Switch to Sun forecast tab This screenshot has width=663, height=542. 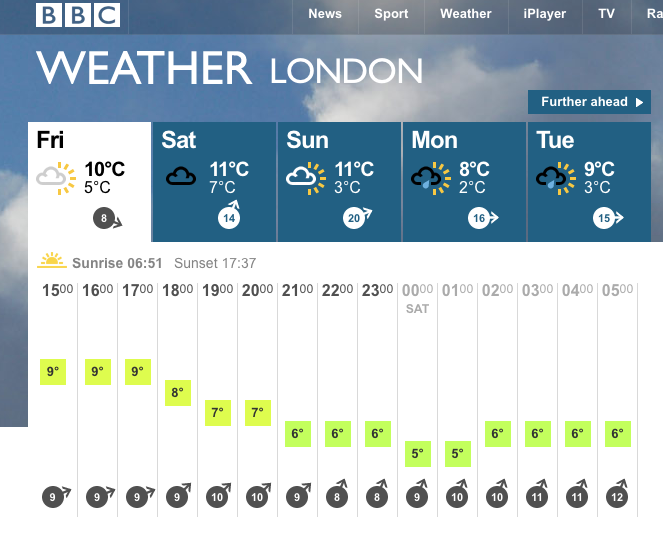pyautogui.click(x=338, y=182)
